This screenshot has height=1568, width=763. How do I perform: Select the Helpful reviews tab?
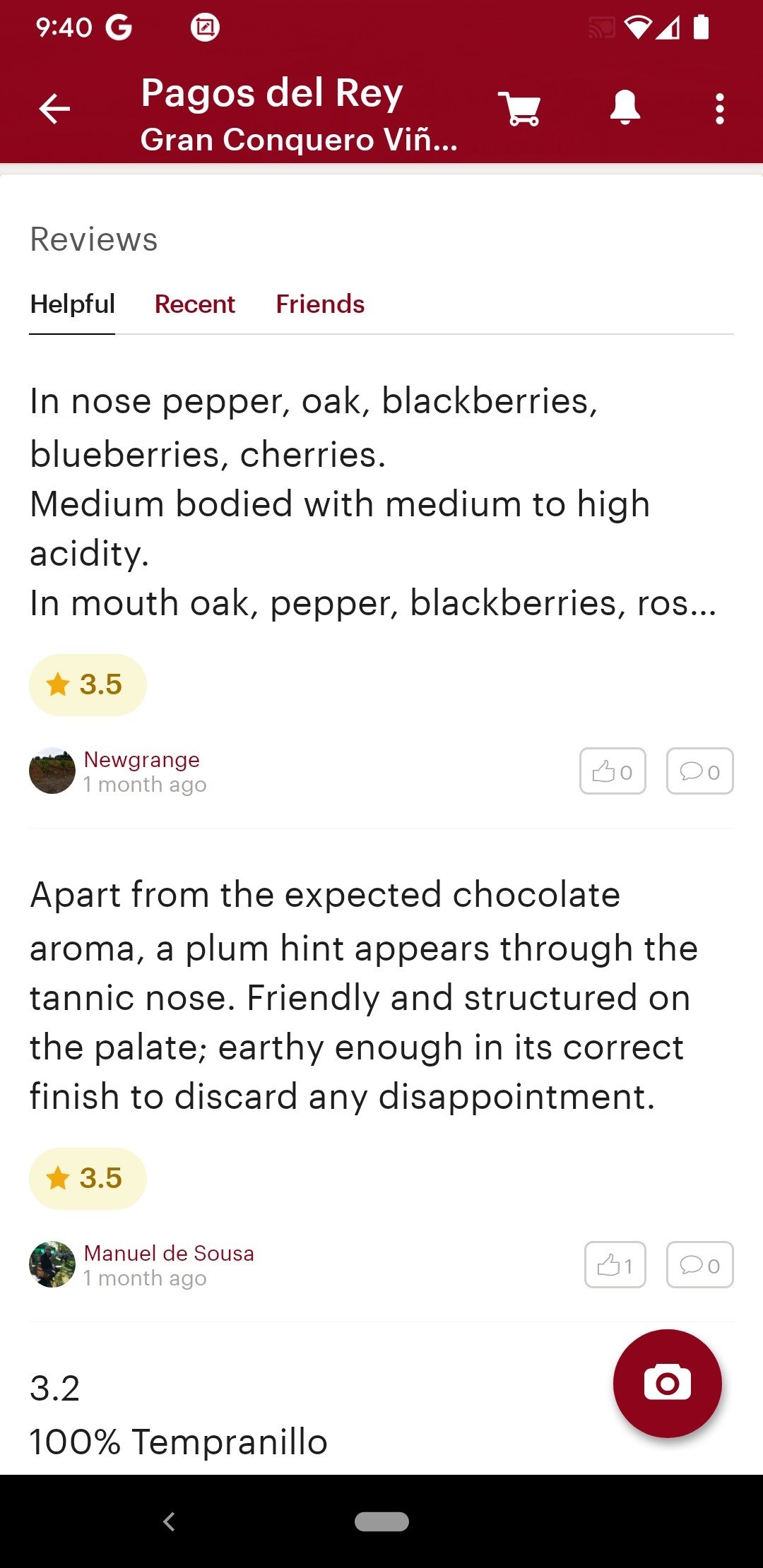click(72, 304)
